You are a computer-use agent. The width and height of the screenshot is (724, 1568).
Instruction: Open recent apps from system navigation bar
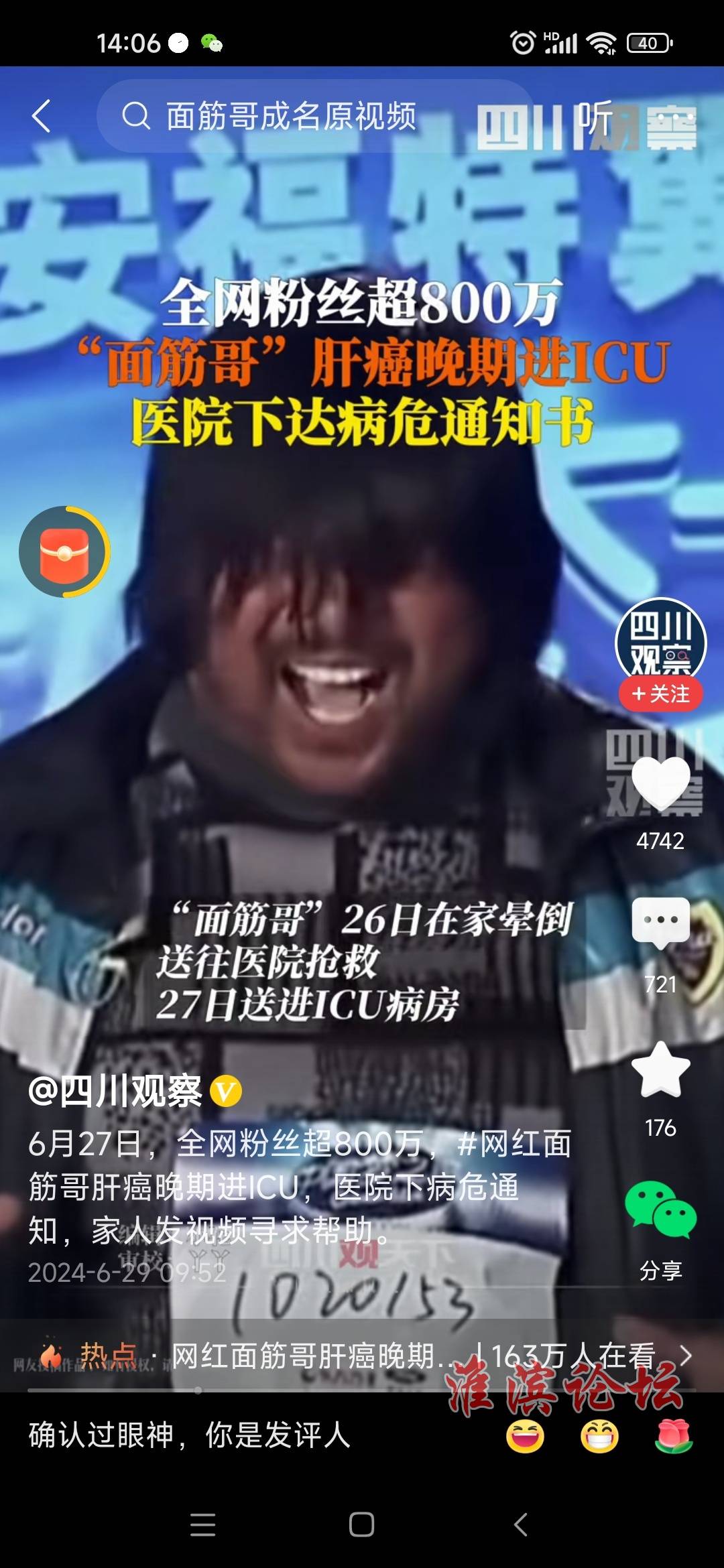coord(202,1525)
